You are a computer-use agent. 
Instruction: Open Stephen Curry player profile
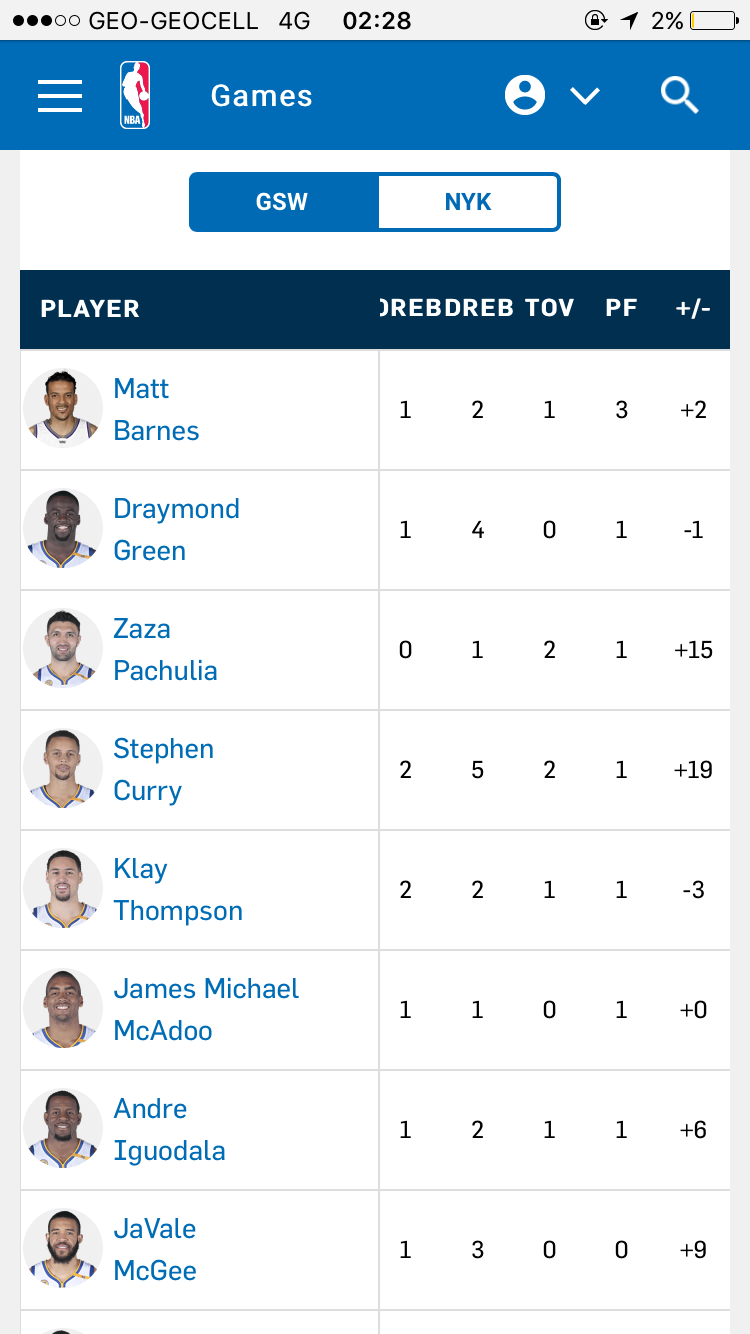tap(163, 770)
